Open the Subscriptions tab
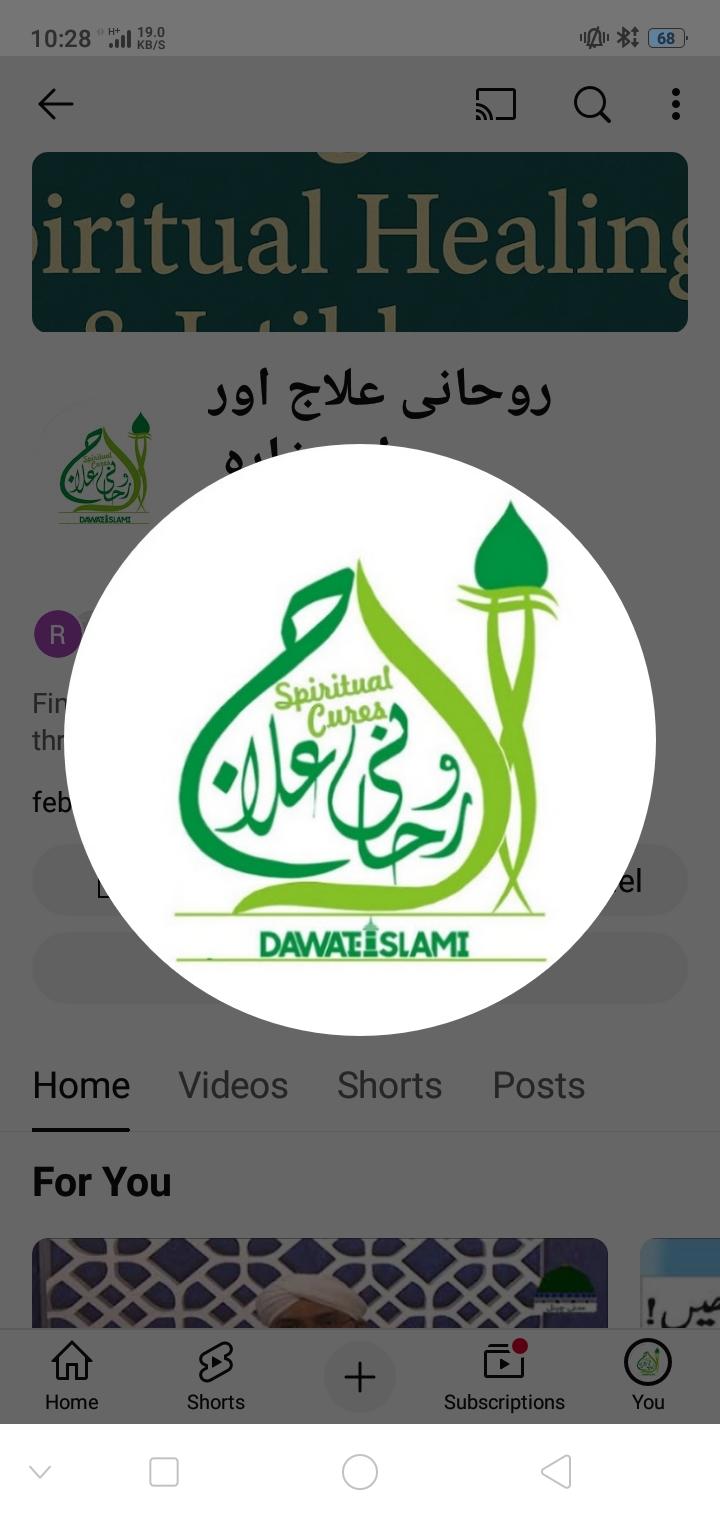This screenshot has width=720, height=1520. [x=504, y=1376]
